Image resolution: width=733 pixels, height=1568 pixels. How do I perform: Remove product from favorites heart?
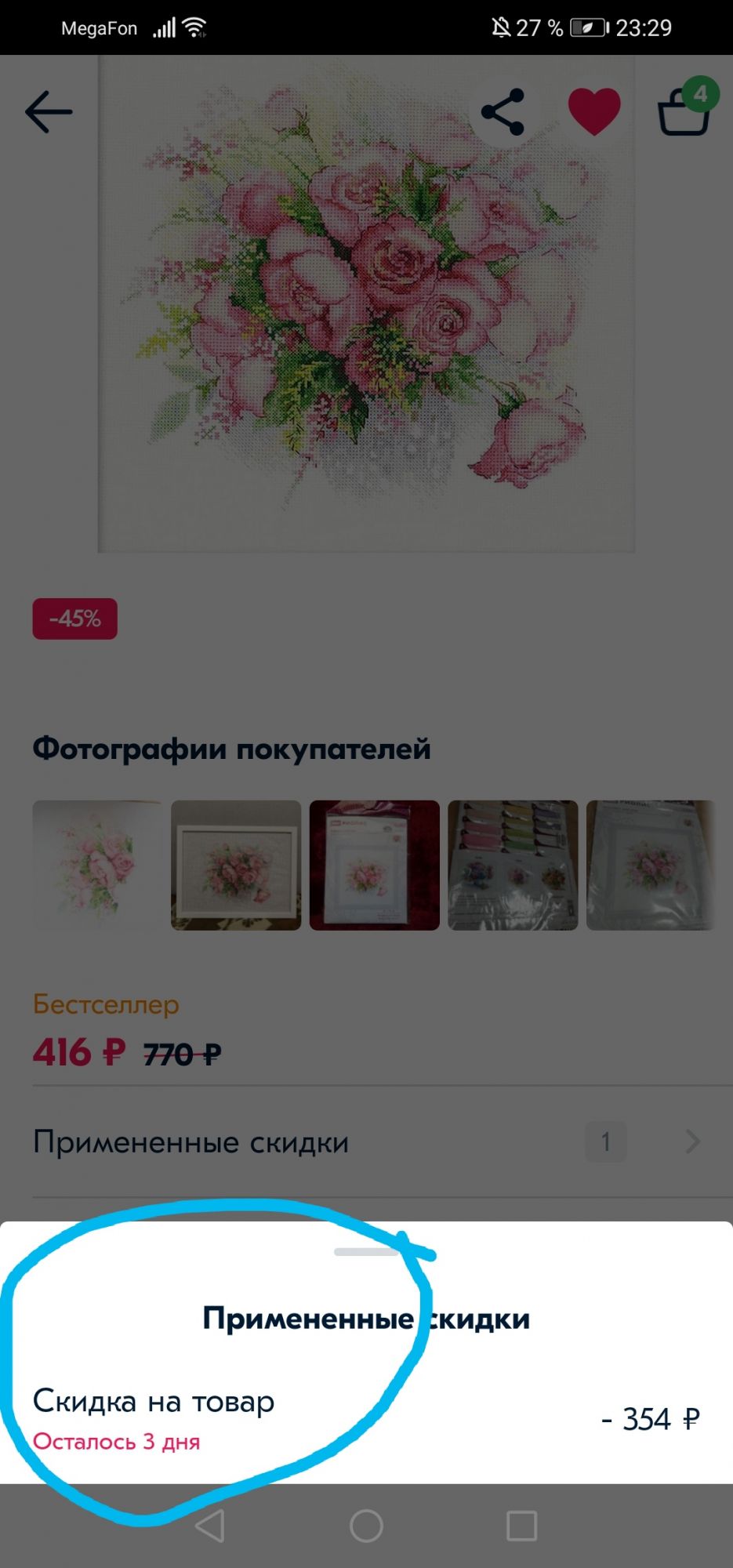point(593,112)
